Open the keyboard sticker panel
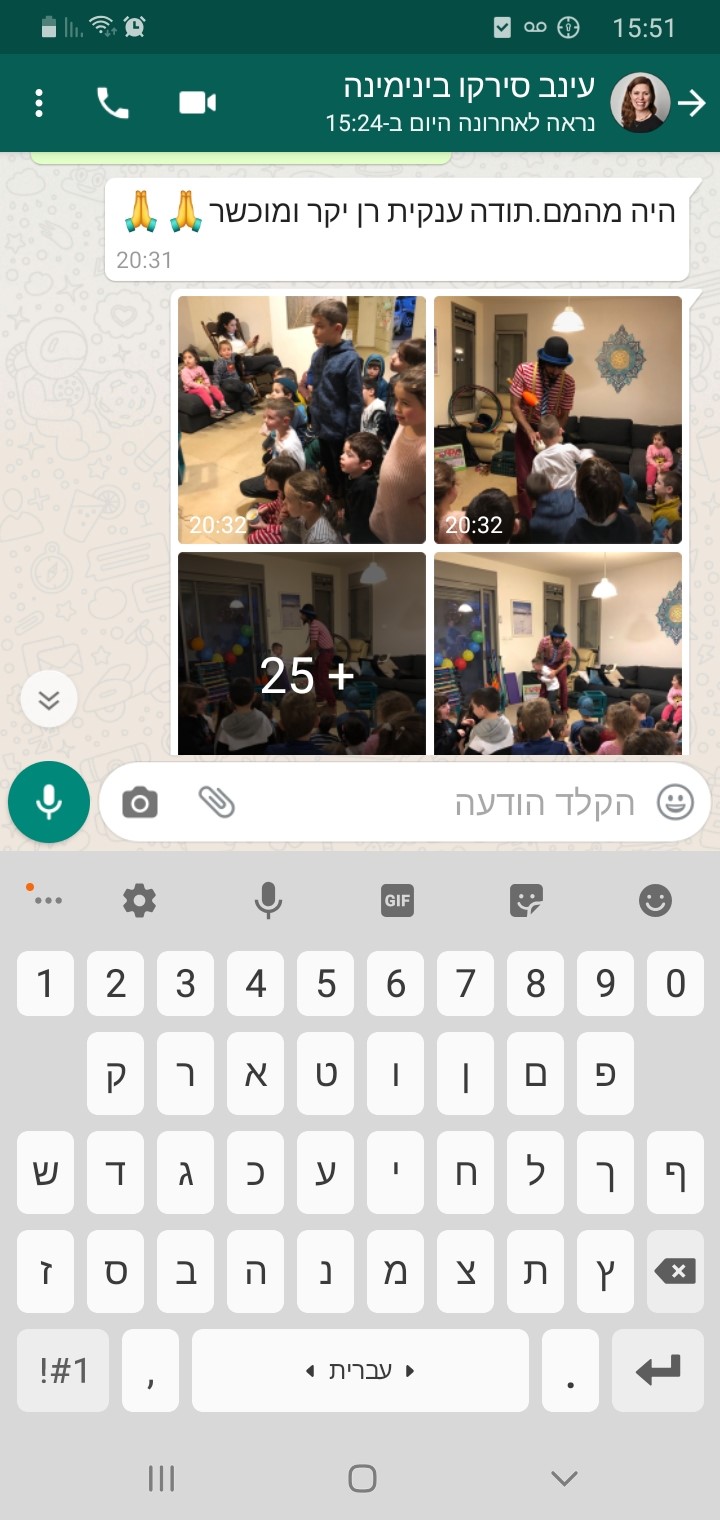 click(526, 901)
